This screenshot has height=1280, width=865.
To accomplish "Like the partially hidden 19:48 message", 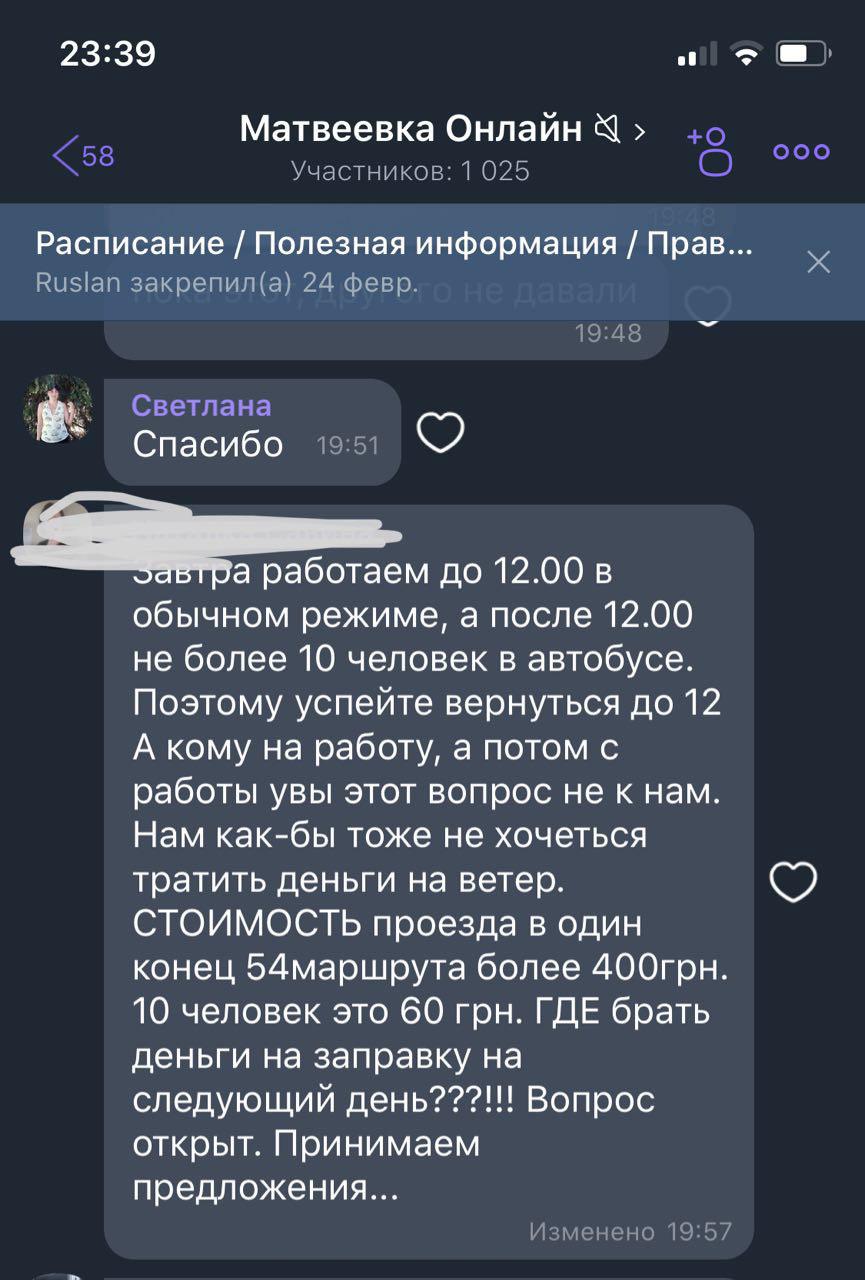I will click(x=709, y=306).
